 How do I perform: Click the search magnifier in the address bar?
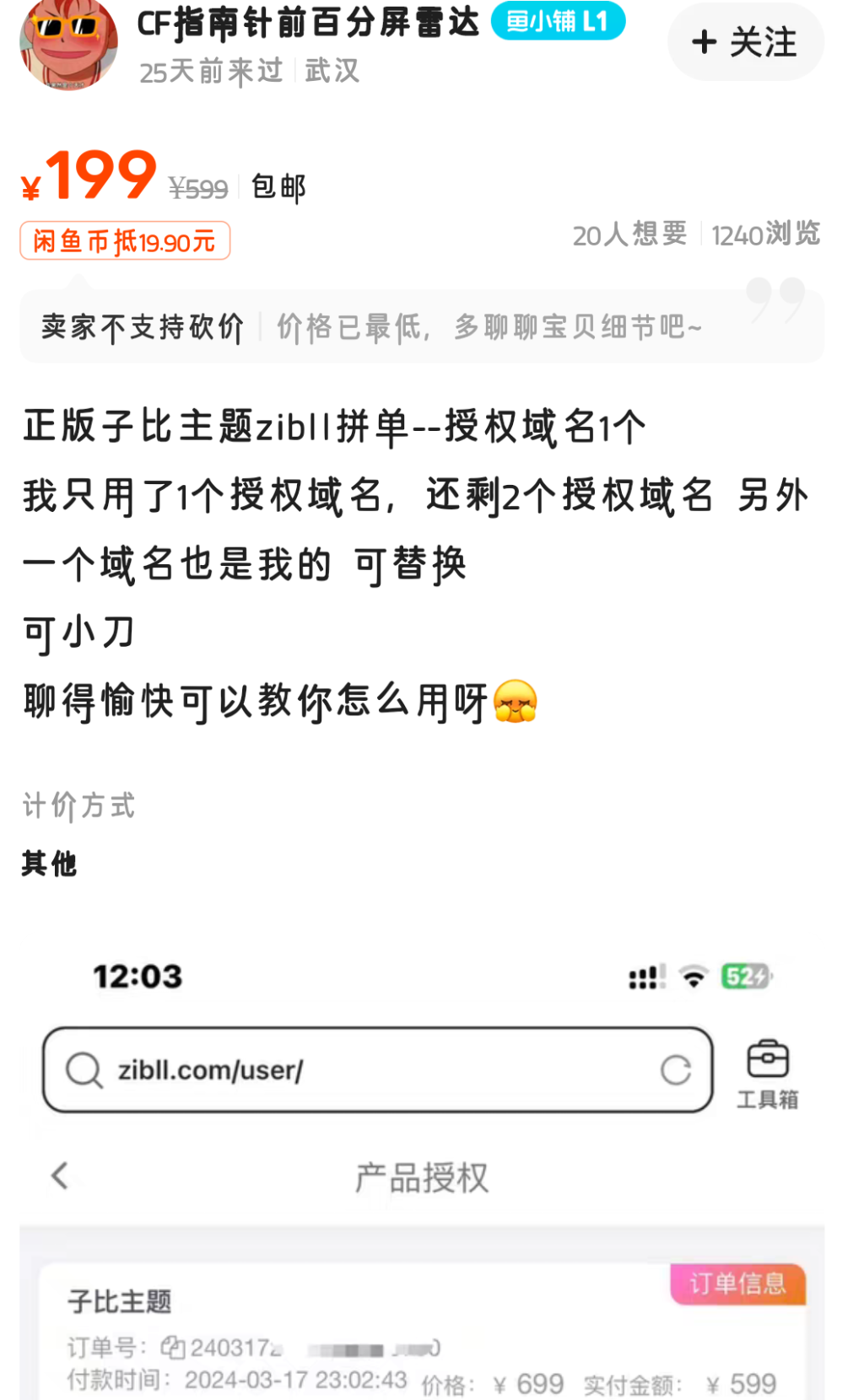click(x=83, y=1071)
